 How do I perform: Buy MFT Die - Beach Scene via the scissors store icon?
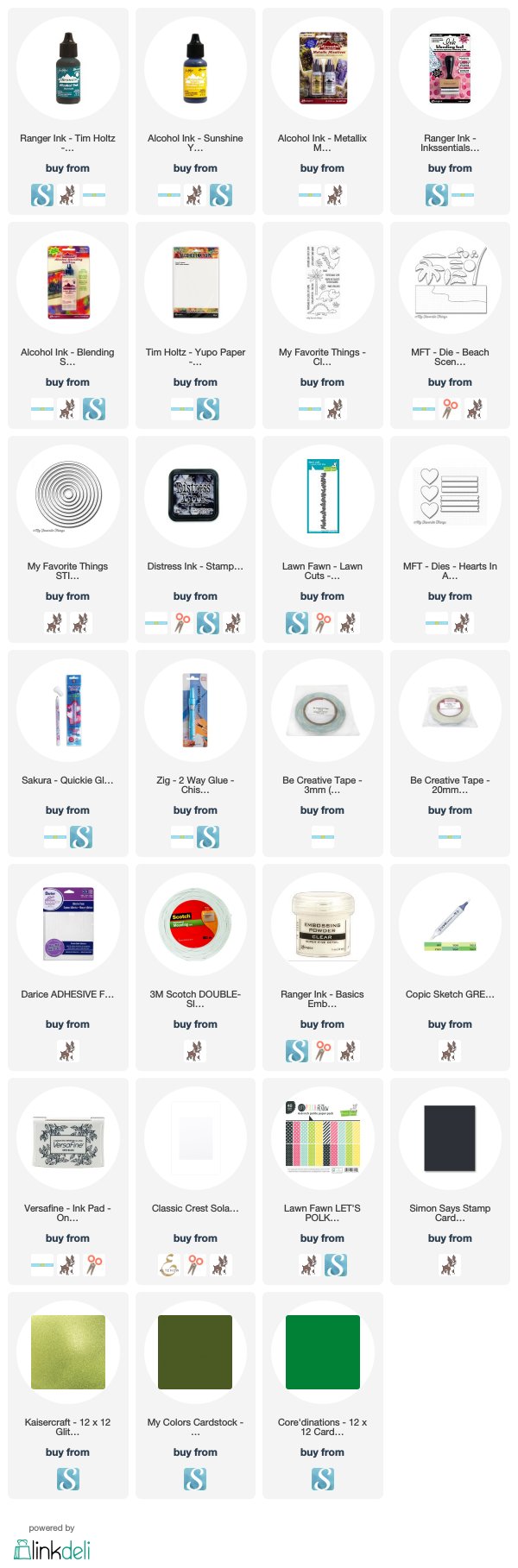(450, 409)
